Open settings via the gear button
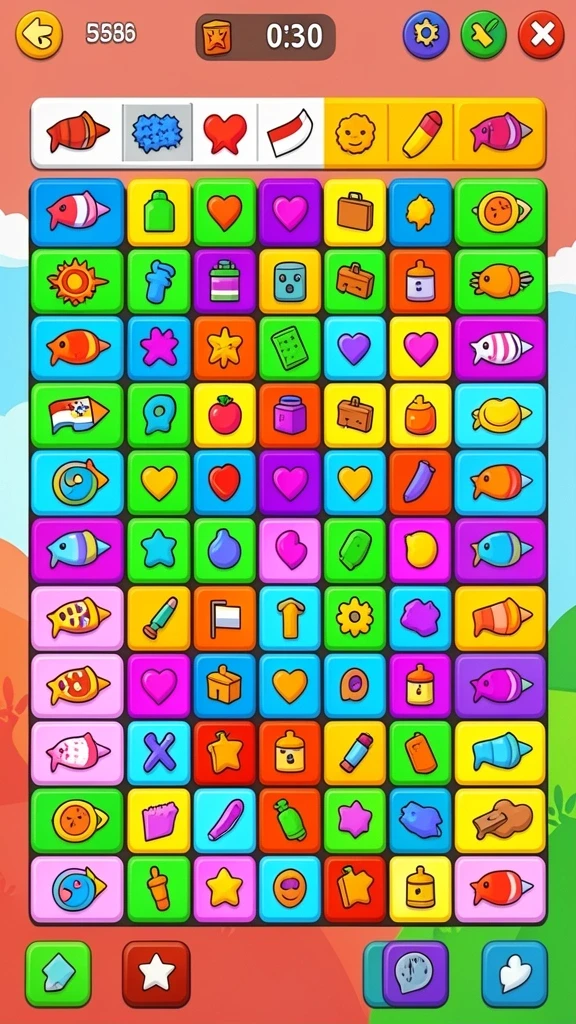 (x=426, y=34)
